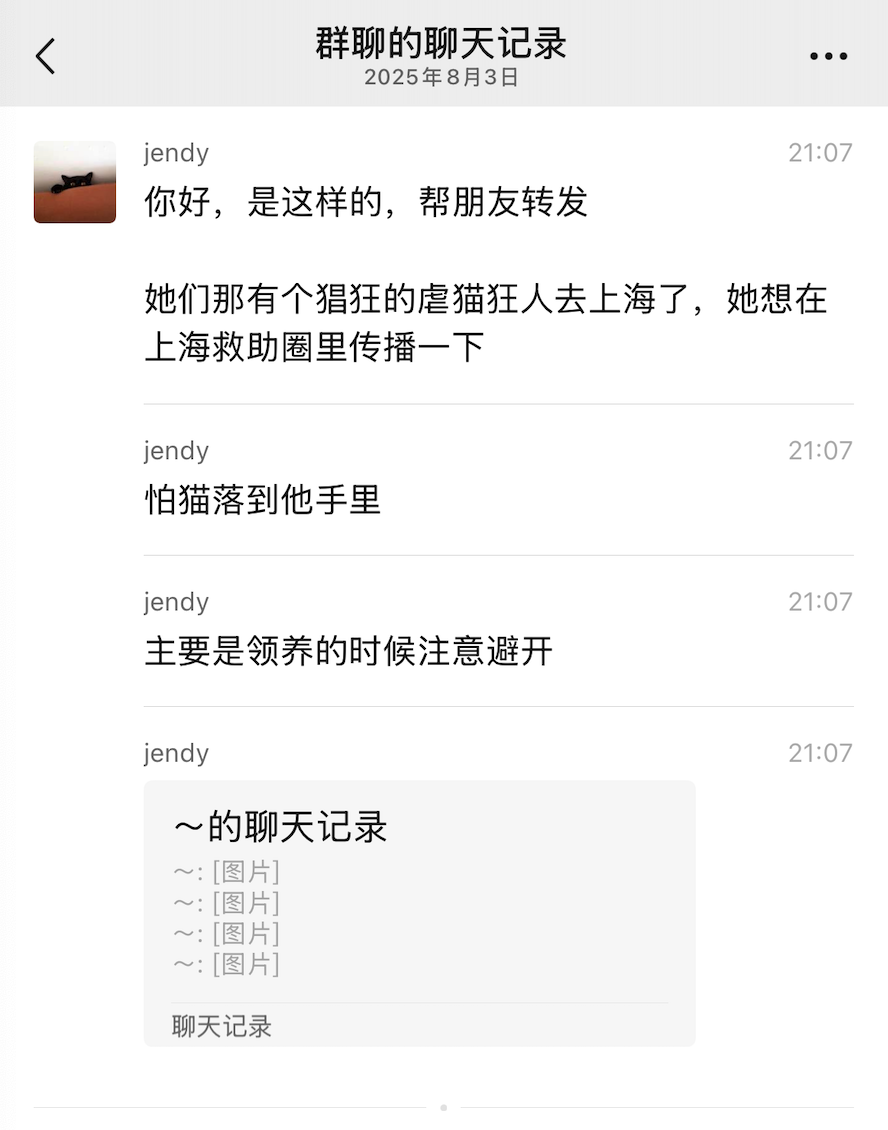Tap jendy's cat avatar
Image resolution: width=888 pixels, height=1130 pixels.
pos(75,182)
